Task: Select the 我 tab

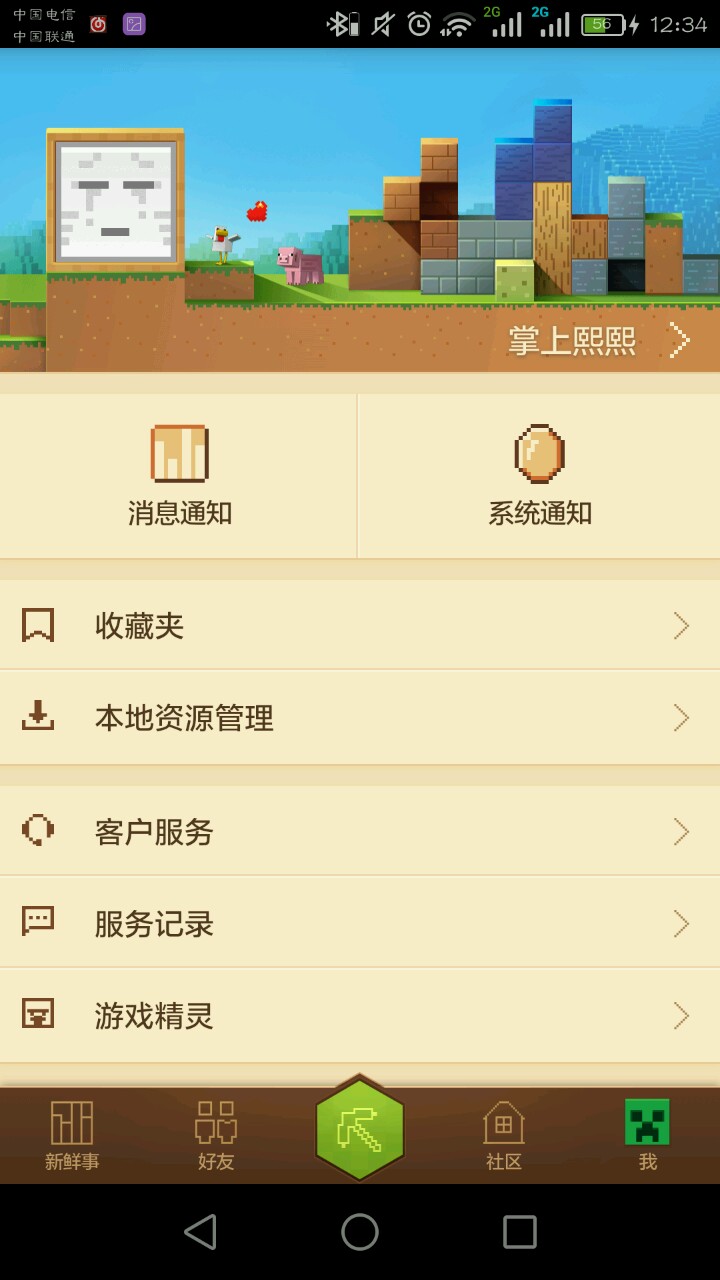Action: point(647,1136)
